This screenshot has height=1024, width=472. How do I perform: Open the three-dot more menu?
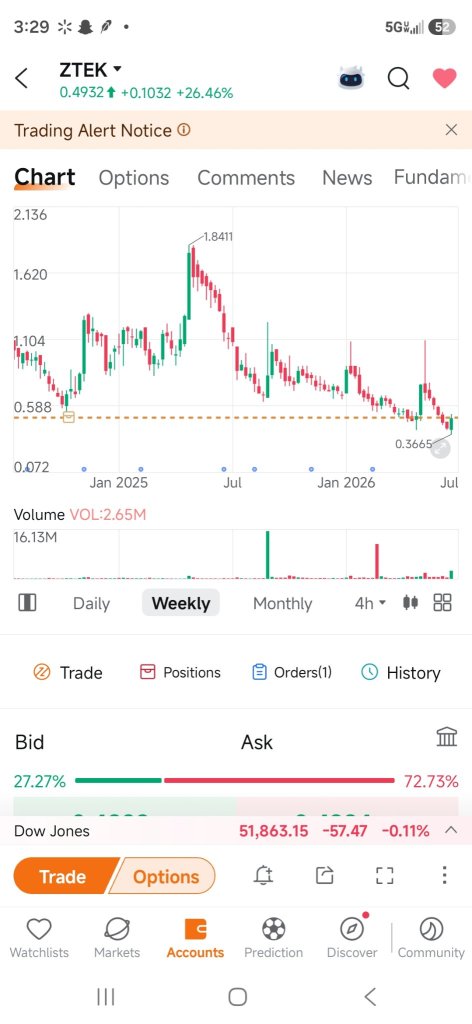tap(444, 875)
